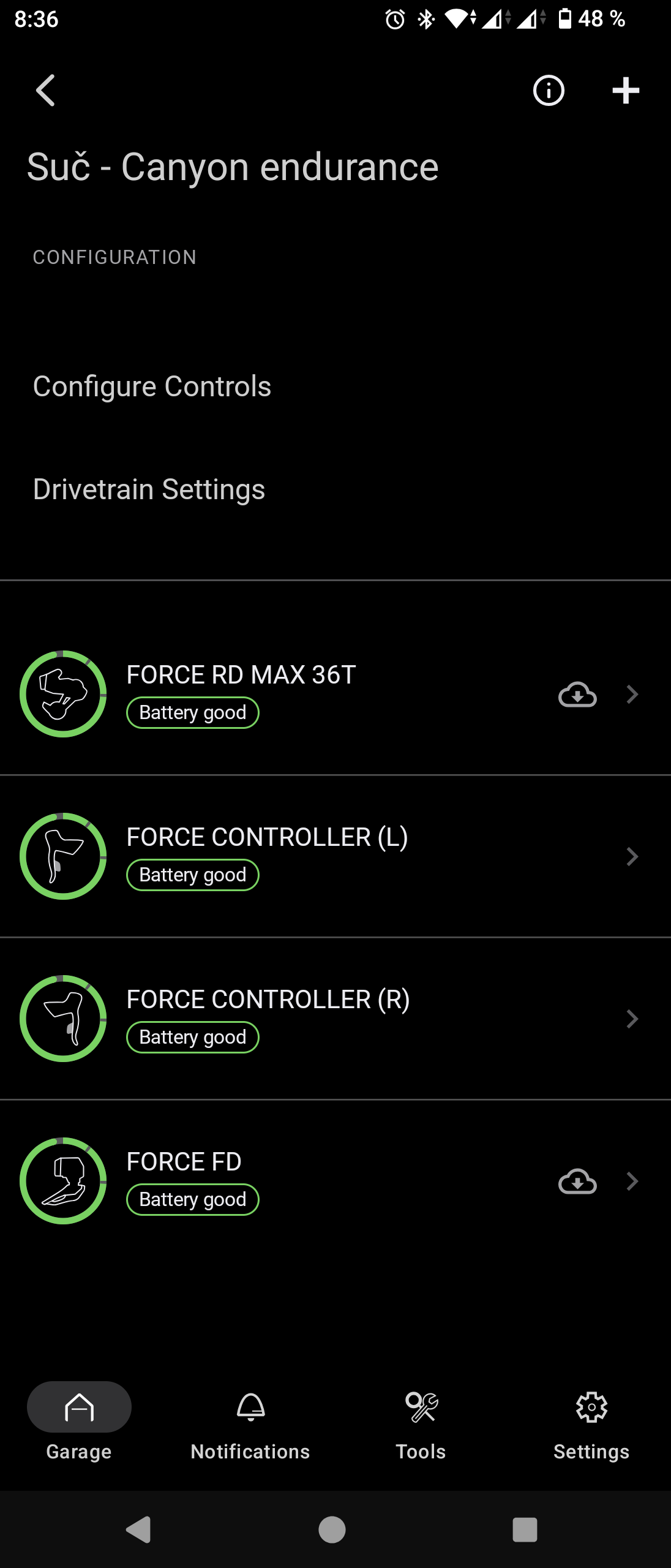
Task: Switch to the Garage tab
Action: (79, 1421)
